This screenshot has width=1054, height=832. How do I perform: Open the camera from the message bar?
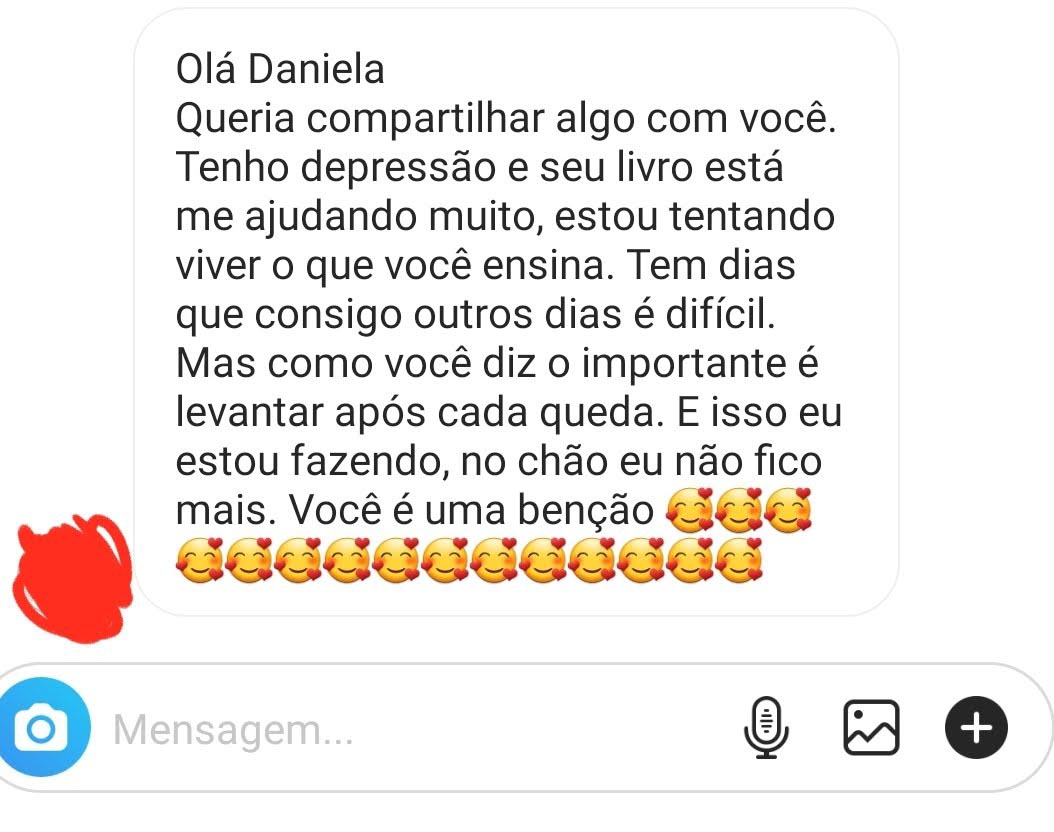41,728
